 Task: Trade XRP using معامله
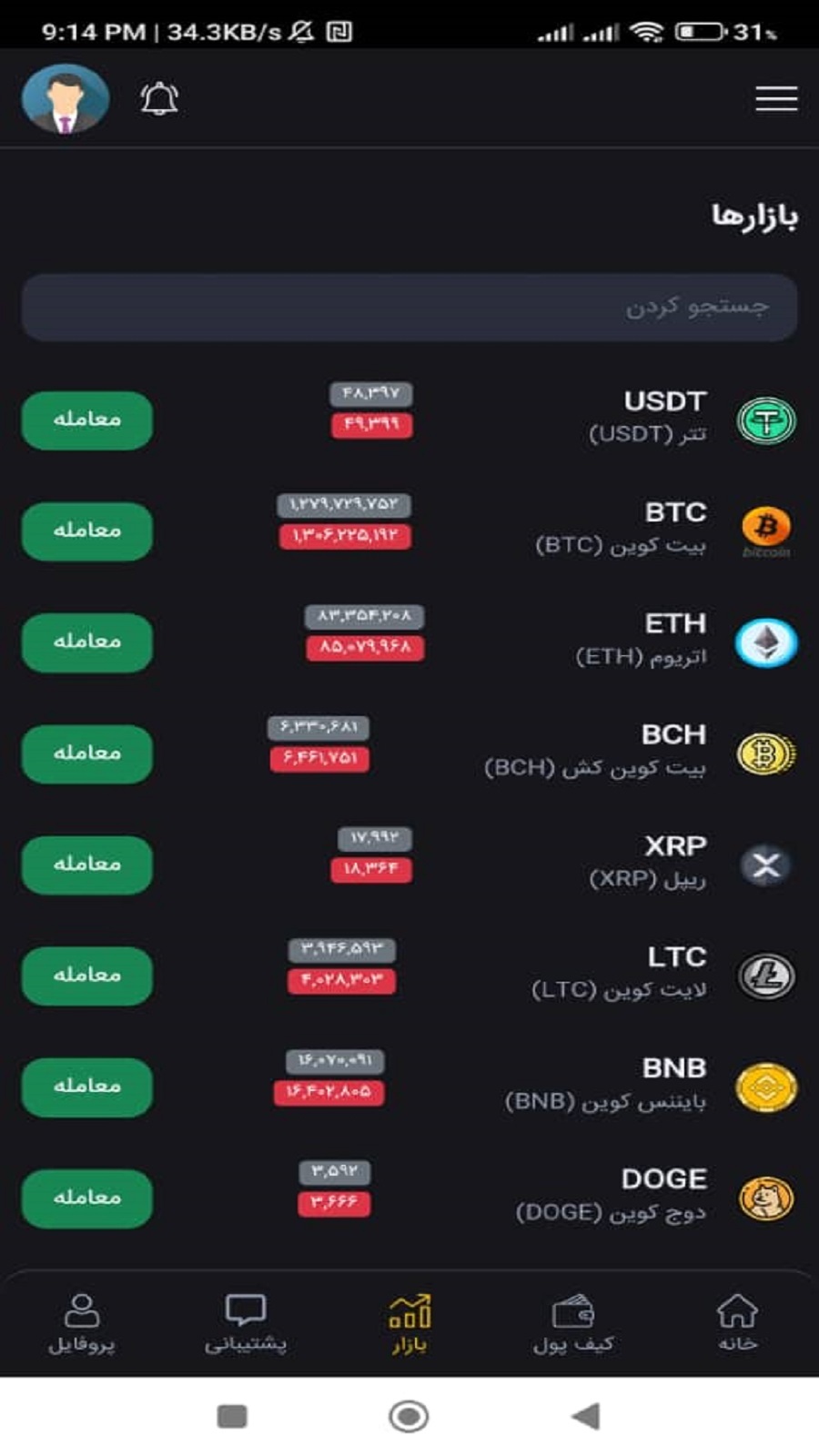point(87,864)
